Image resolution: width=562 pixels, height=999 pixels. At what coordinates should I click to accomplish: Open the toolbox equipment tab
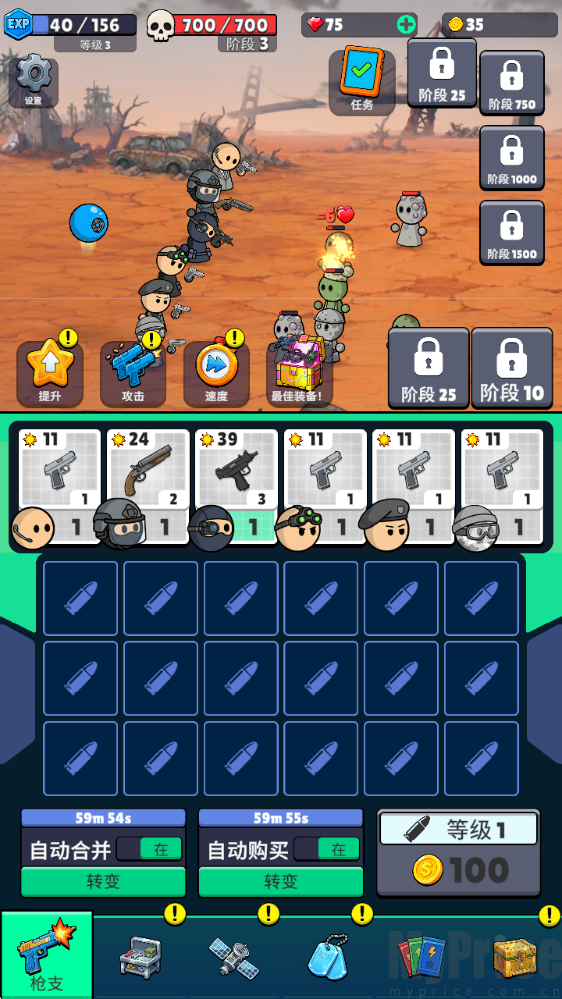click(x=140, y=956)
